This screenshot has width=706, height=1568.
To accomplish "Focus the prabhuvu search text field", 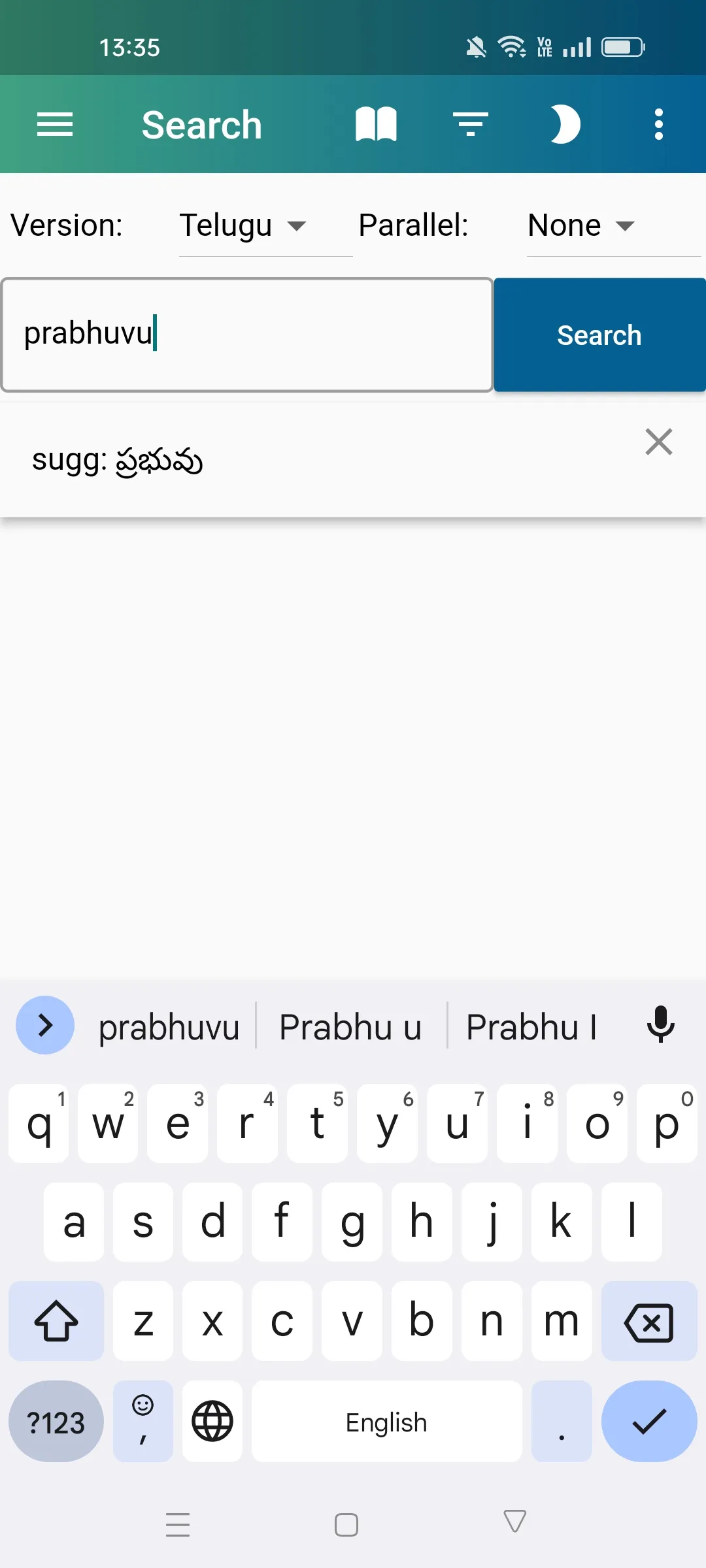I will tap(247, 335).
